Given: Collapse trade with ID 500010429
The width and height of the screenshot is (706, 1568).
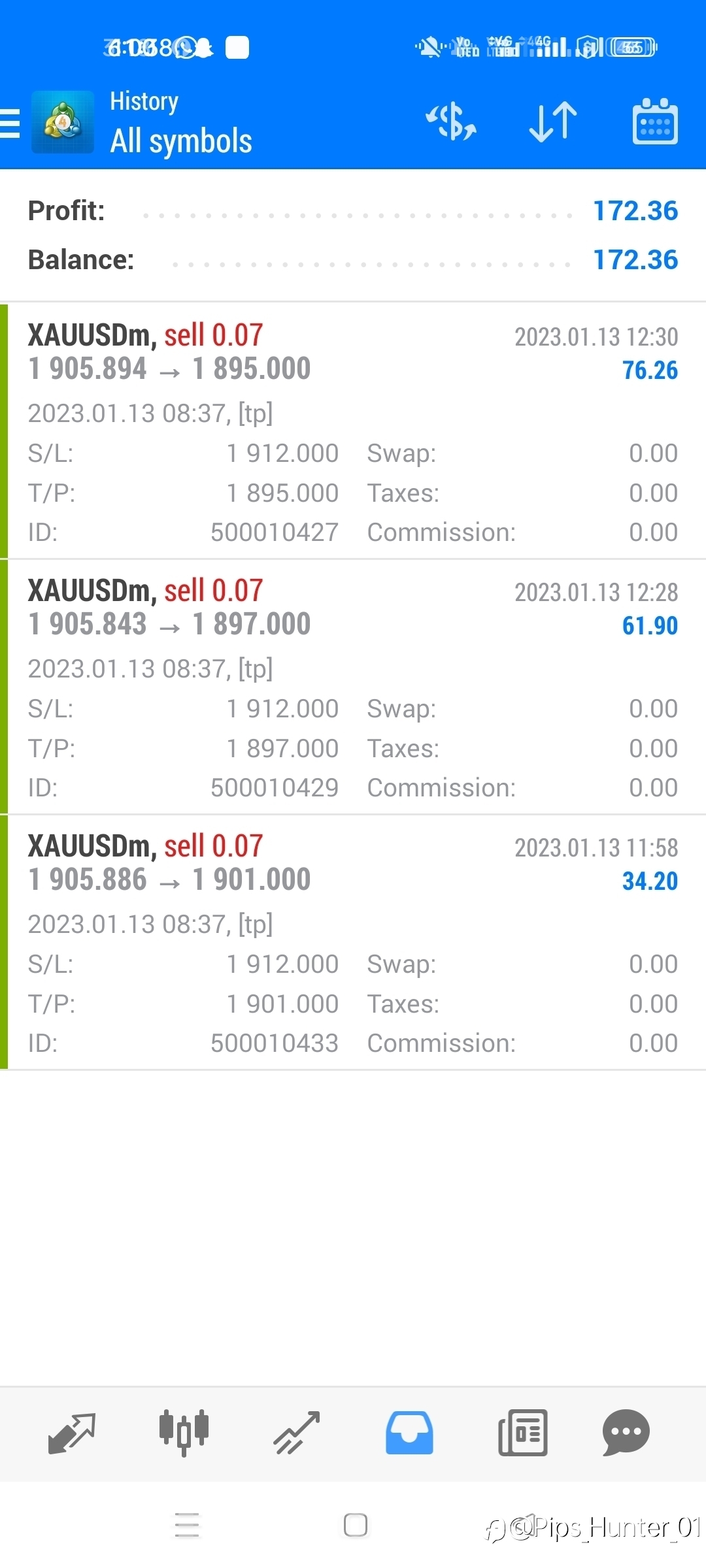Looking at the screenshot, I should pos(353,687).
